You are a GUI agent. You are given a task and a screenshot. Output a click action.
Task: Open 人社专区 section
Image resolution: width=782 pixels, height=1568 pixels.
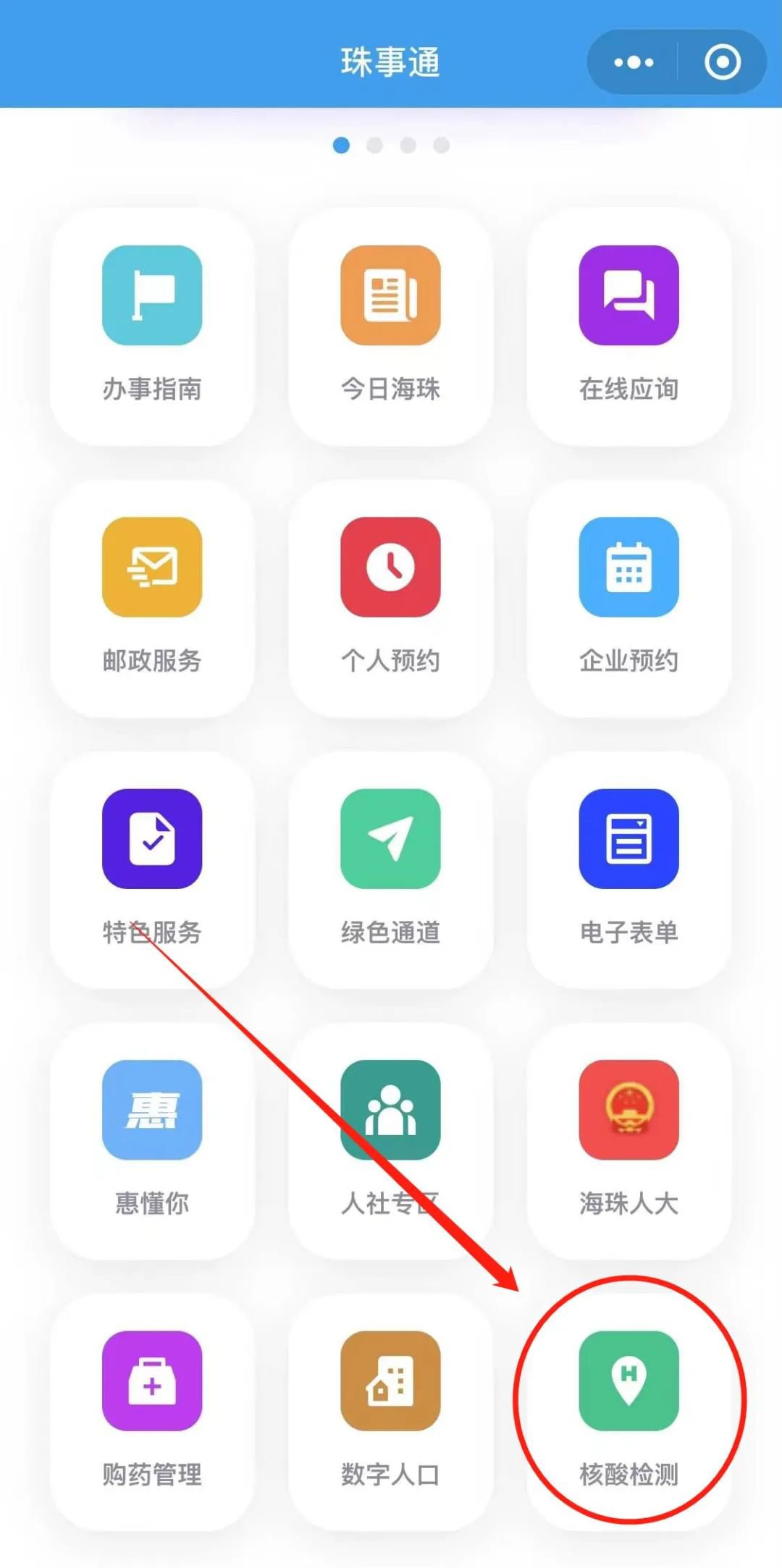tap(390, 1140)
